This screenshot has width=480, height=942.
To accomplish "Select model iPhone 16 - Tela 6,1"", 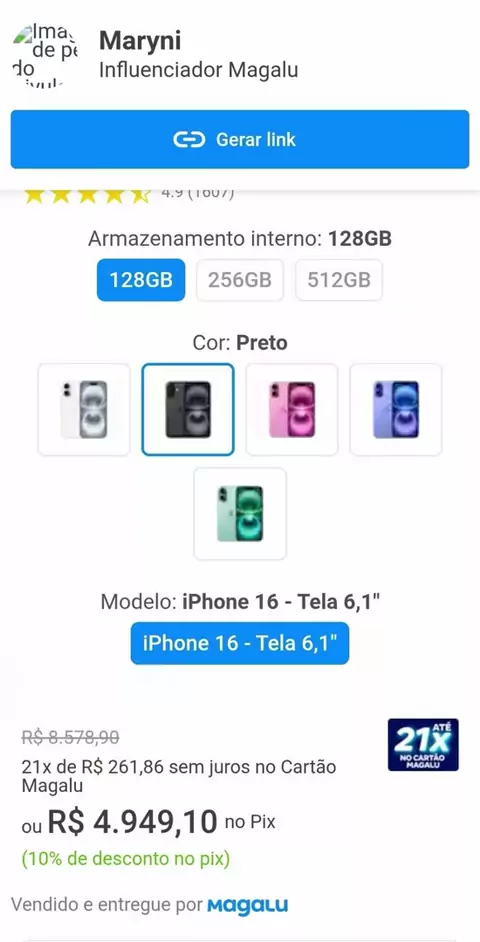I will 240,643.
